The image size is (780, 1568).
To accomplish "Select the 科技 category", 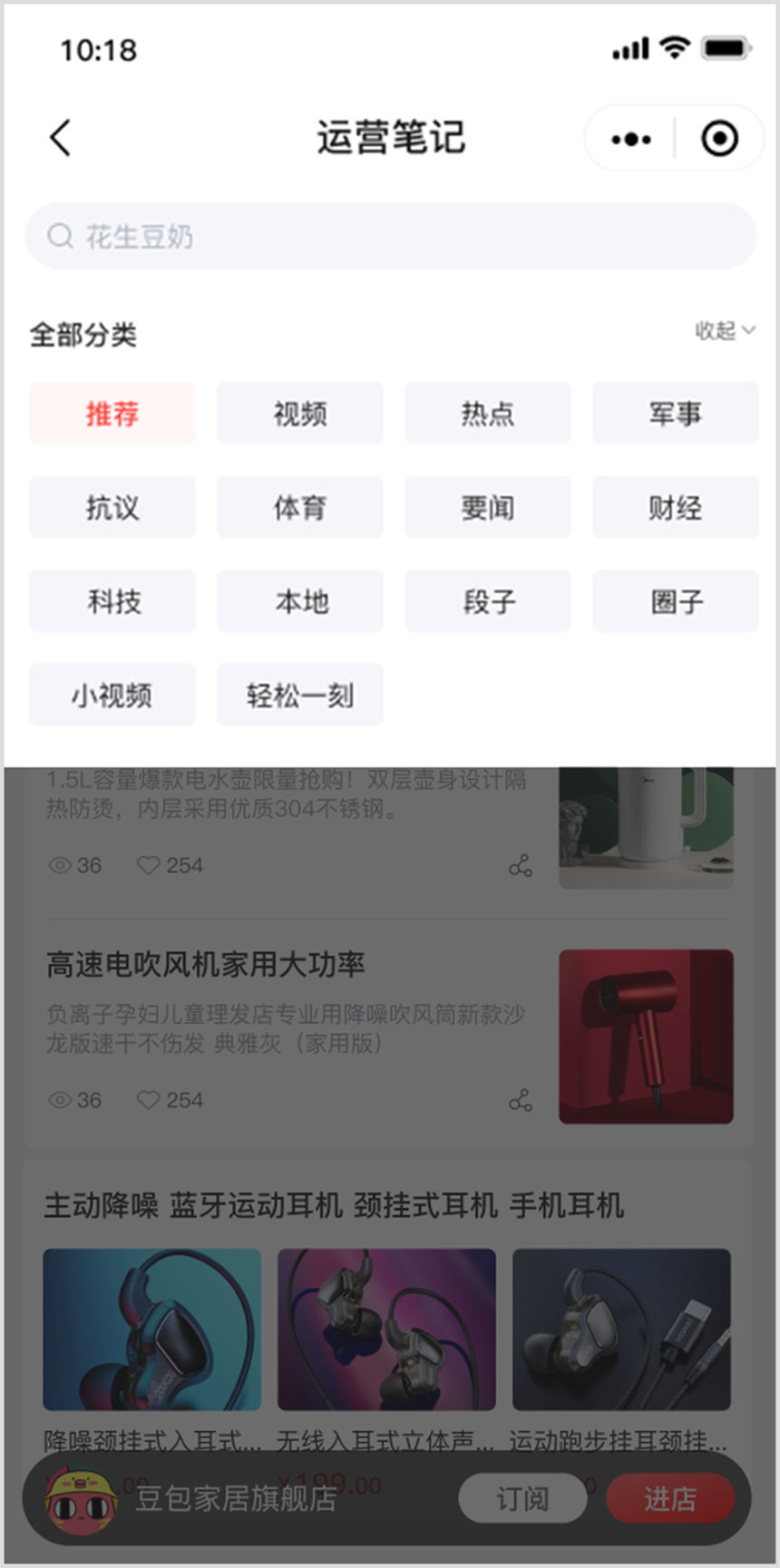I will [112, 601].
